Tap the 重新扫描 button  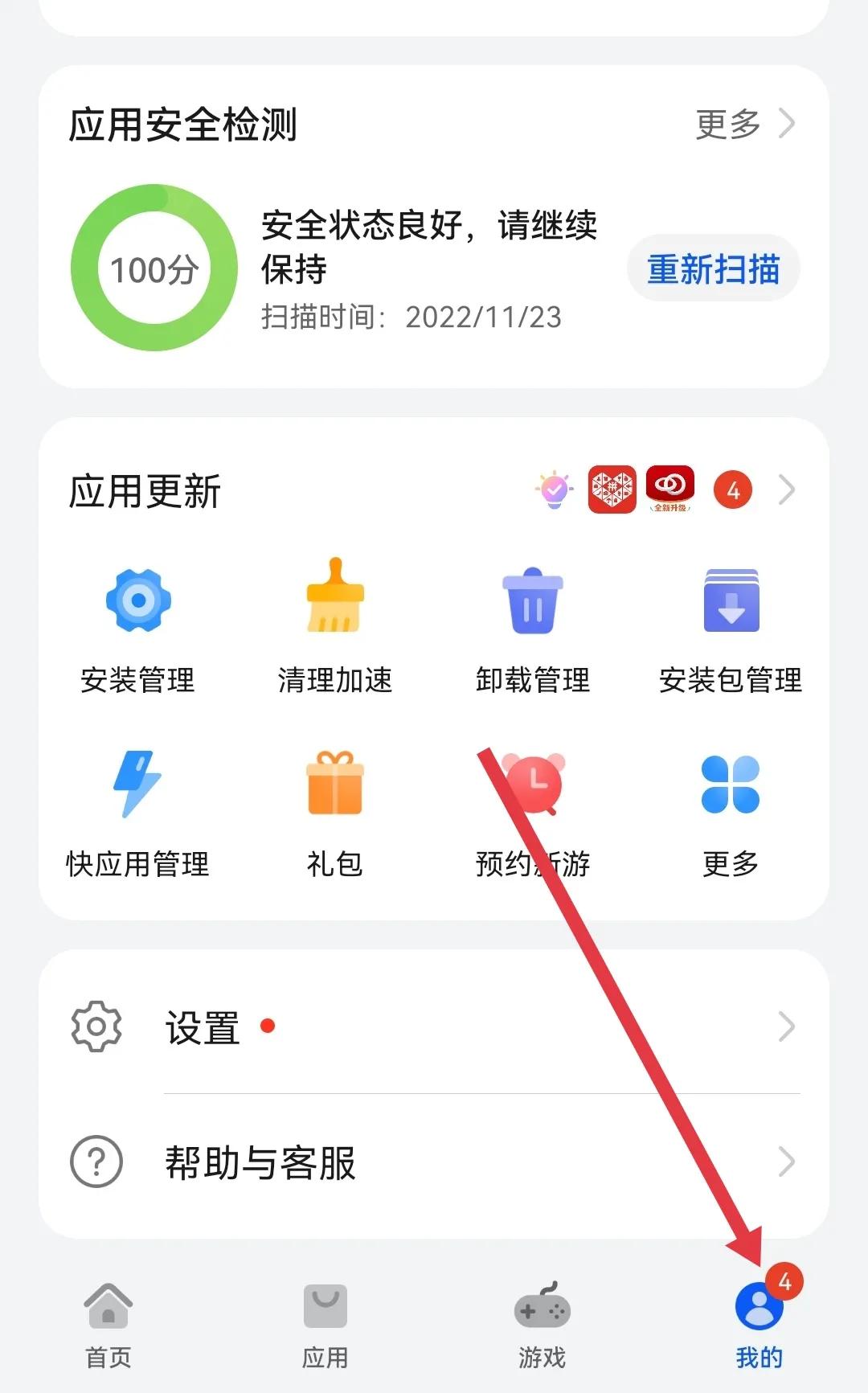[x=712, y=271]
